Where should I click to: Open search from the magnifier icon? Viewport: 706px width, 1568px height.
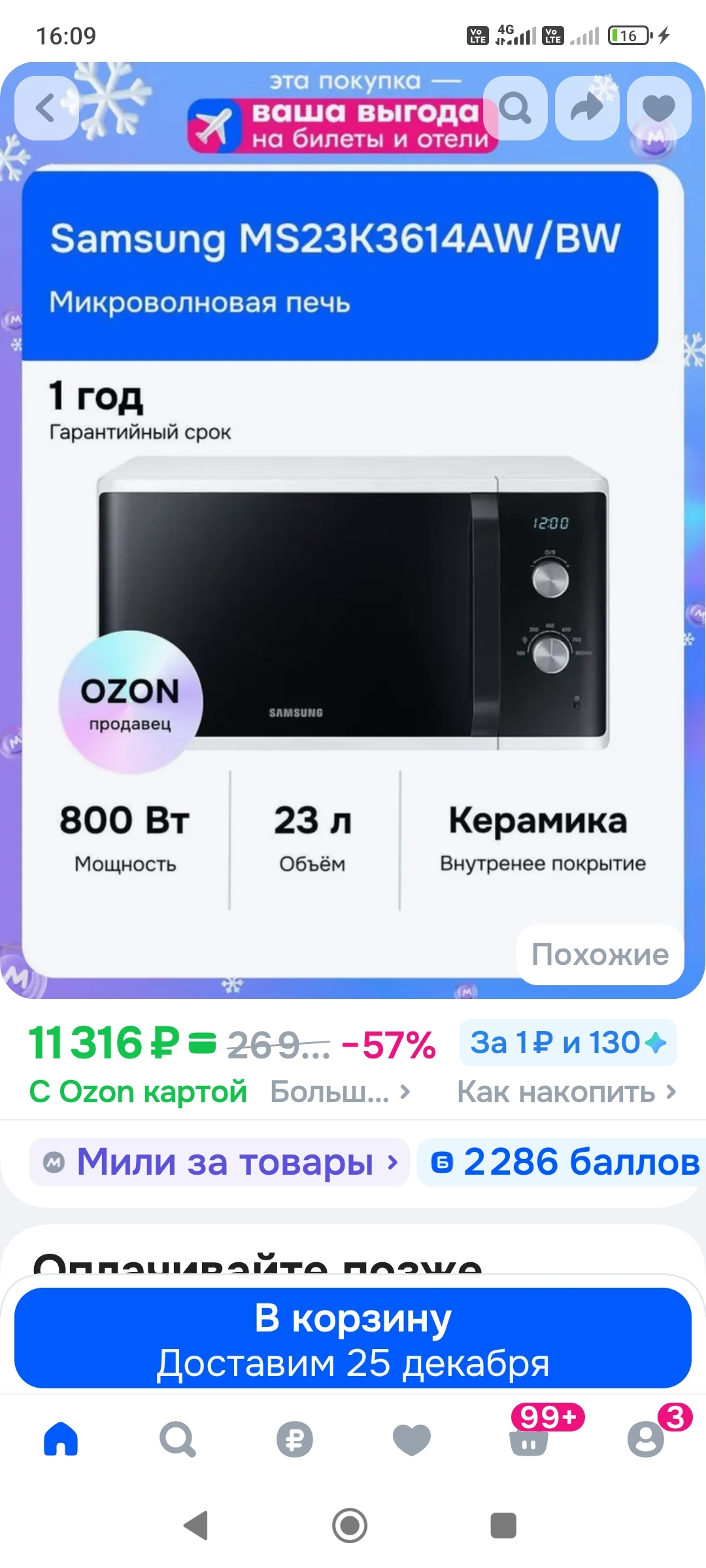[x=515, y=108]
